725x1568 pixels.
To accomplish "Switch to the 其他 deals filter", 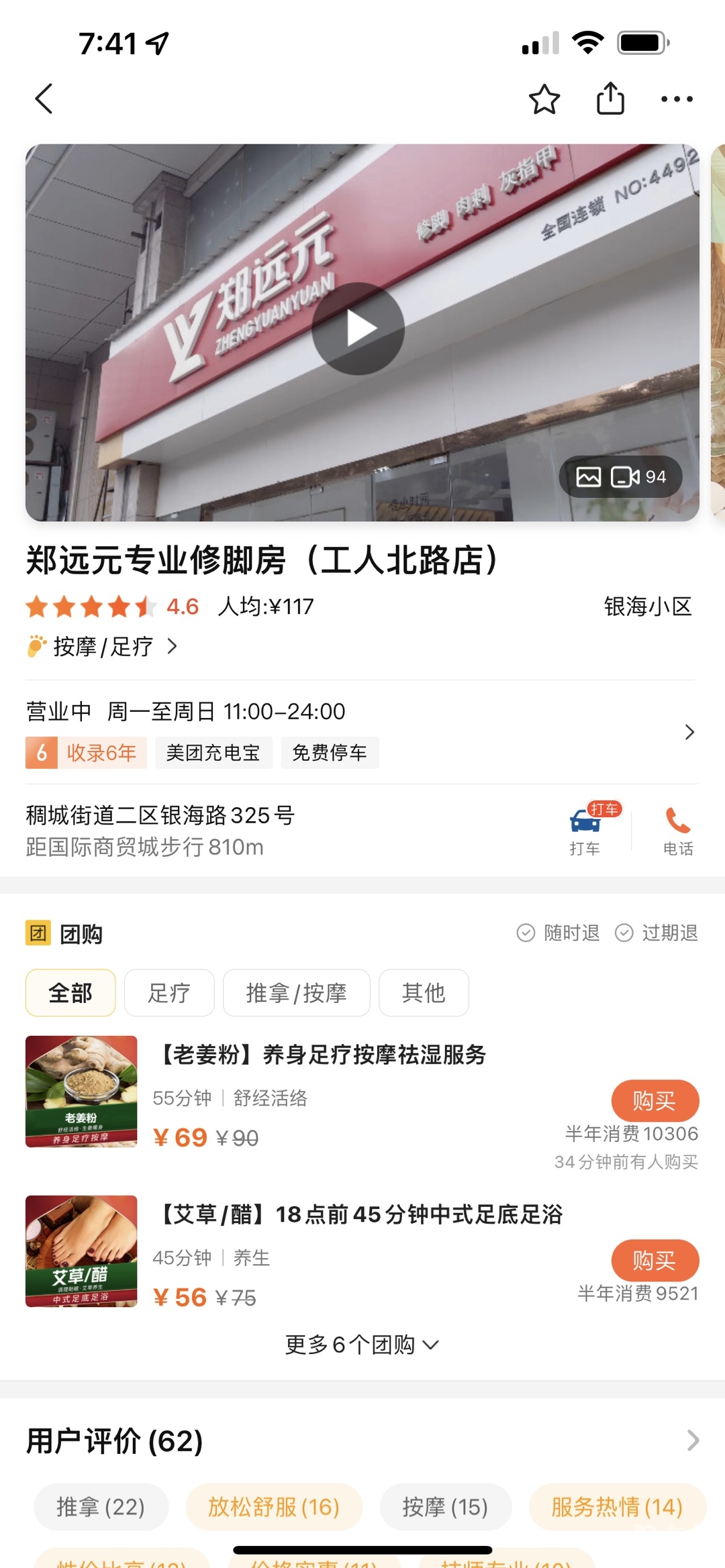I will (424, 993).
